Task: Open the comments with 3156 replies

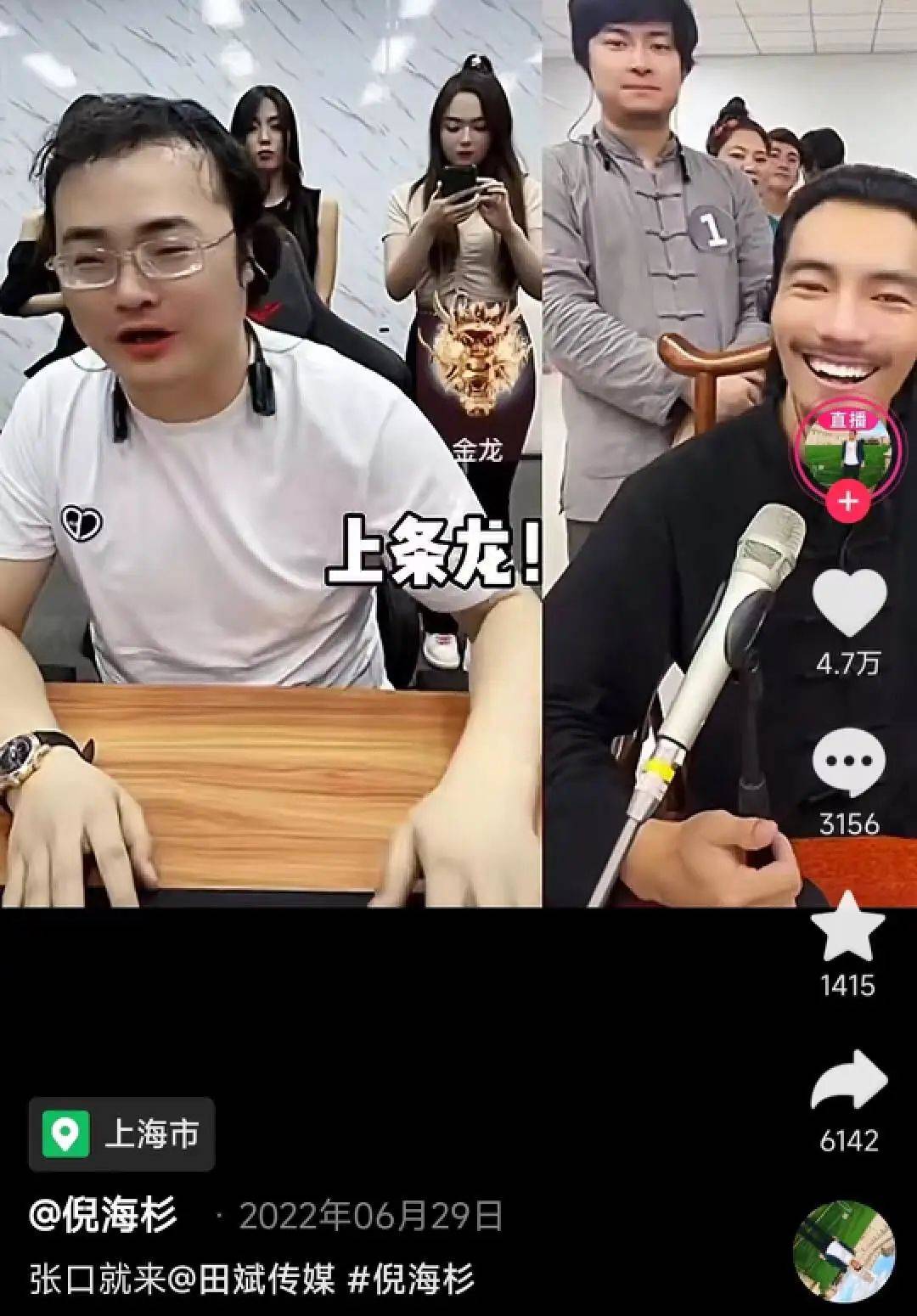Action: point(848,762)
